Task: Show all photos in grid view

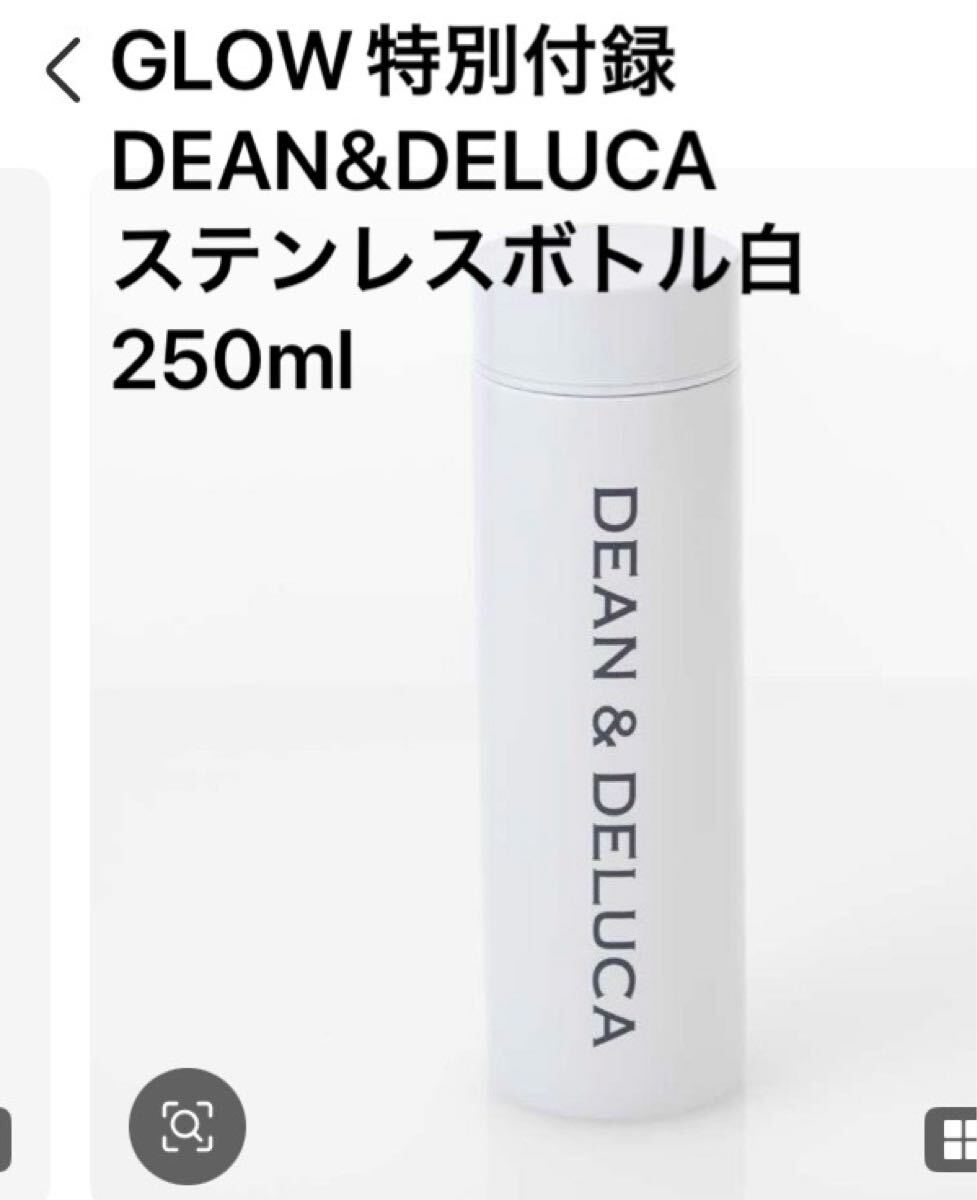Action: 952,1138
